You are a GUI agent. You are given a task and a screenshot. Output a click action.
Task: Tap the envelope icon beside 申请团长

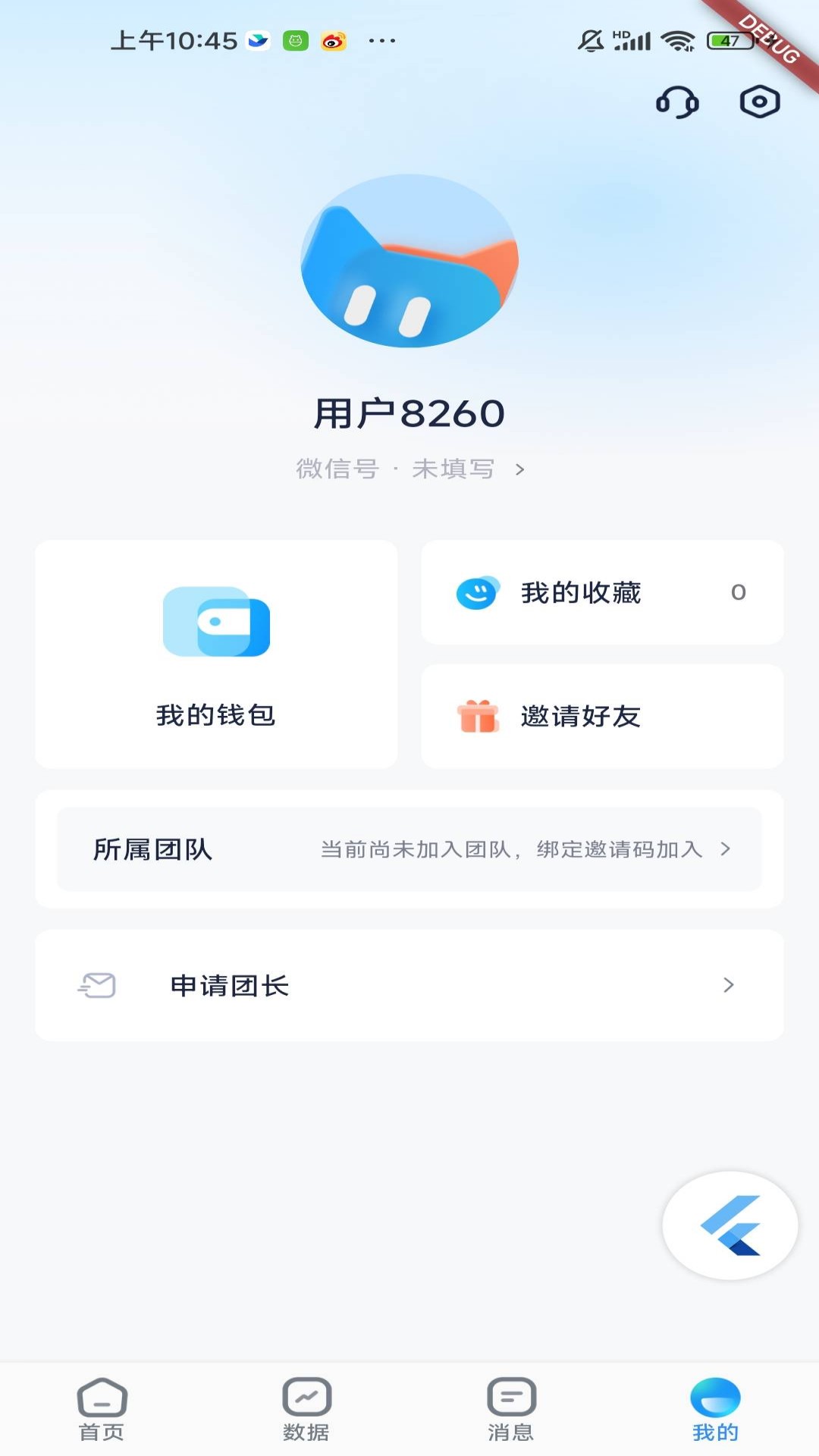tap(97, 985)
